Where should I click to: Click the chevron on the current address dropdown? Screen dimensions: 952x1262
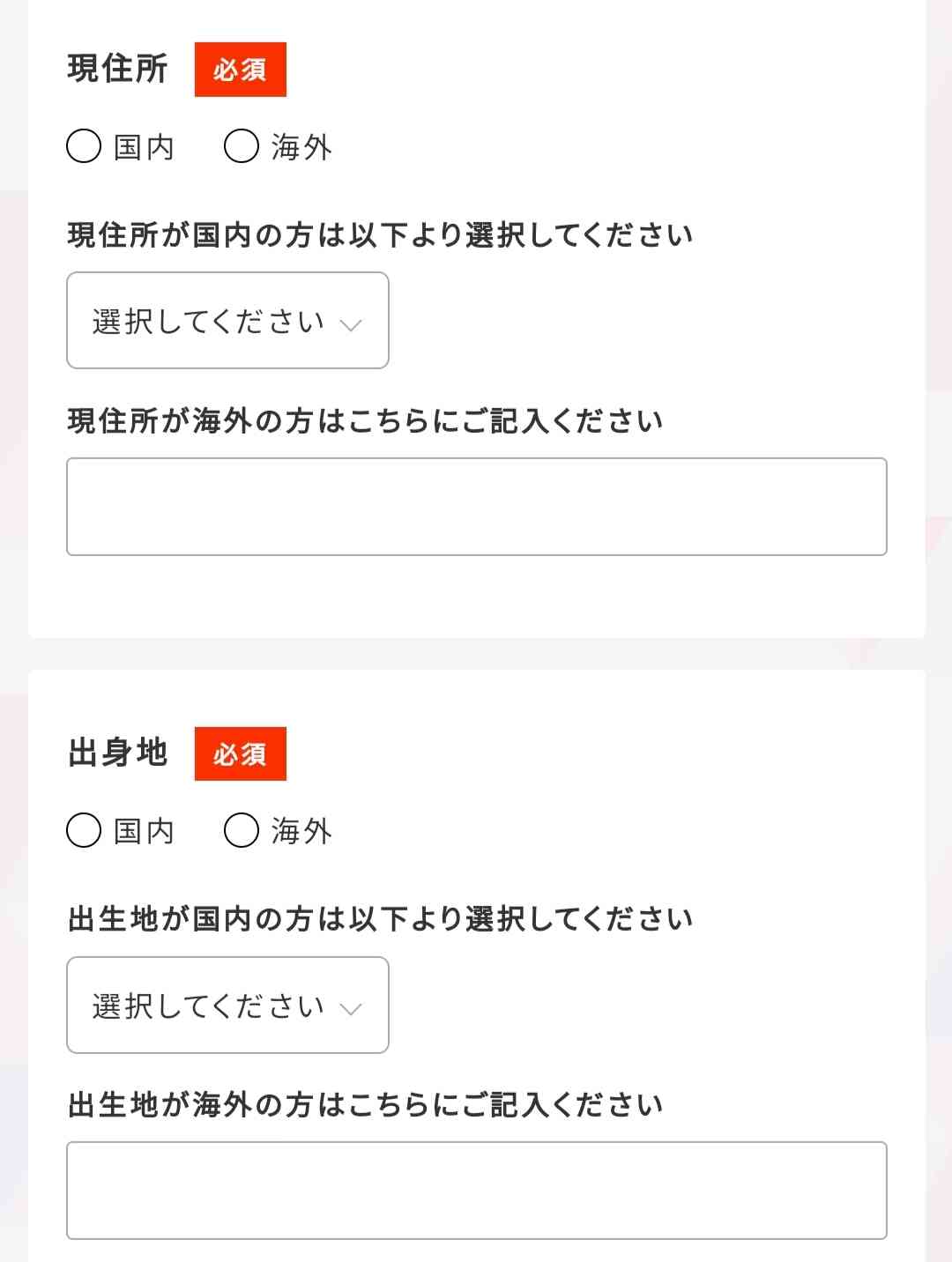pos(353,325)
